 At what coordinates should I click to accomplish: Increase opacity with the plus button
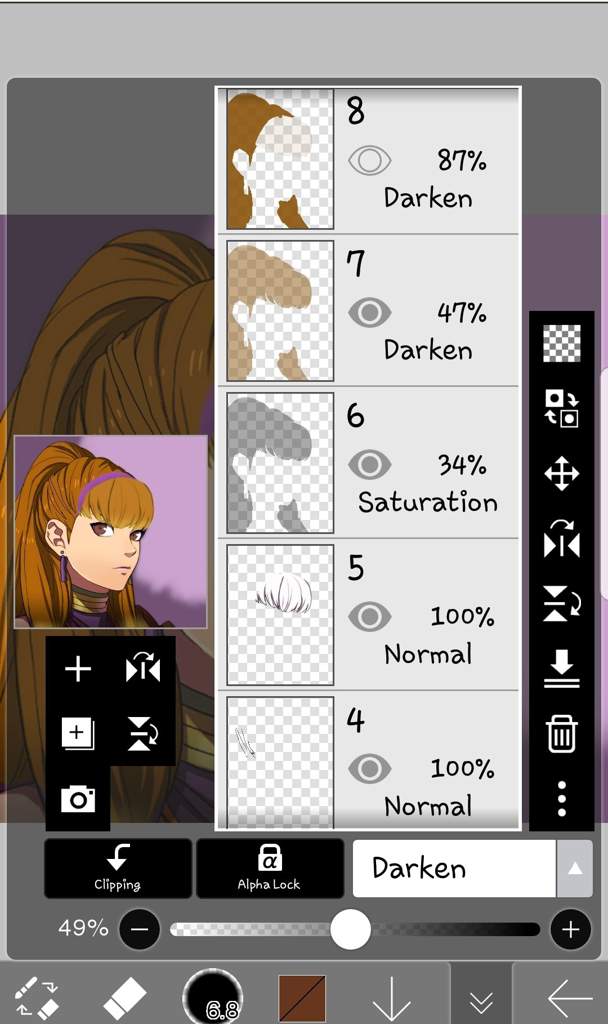click(570, 930)
